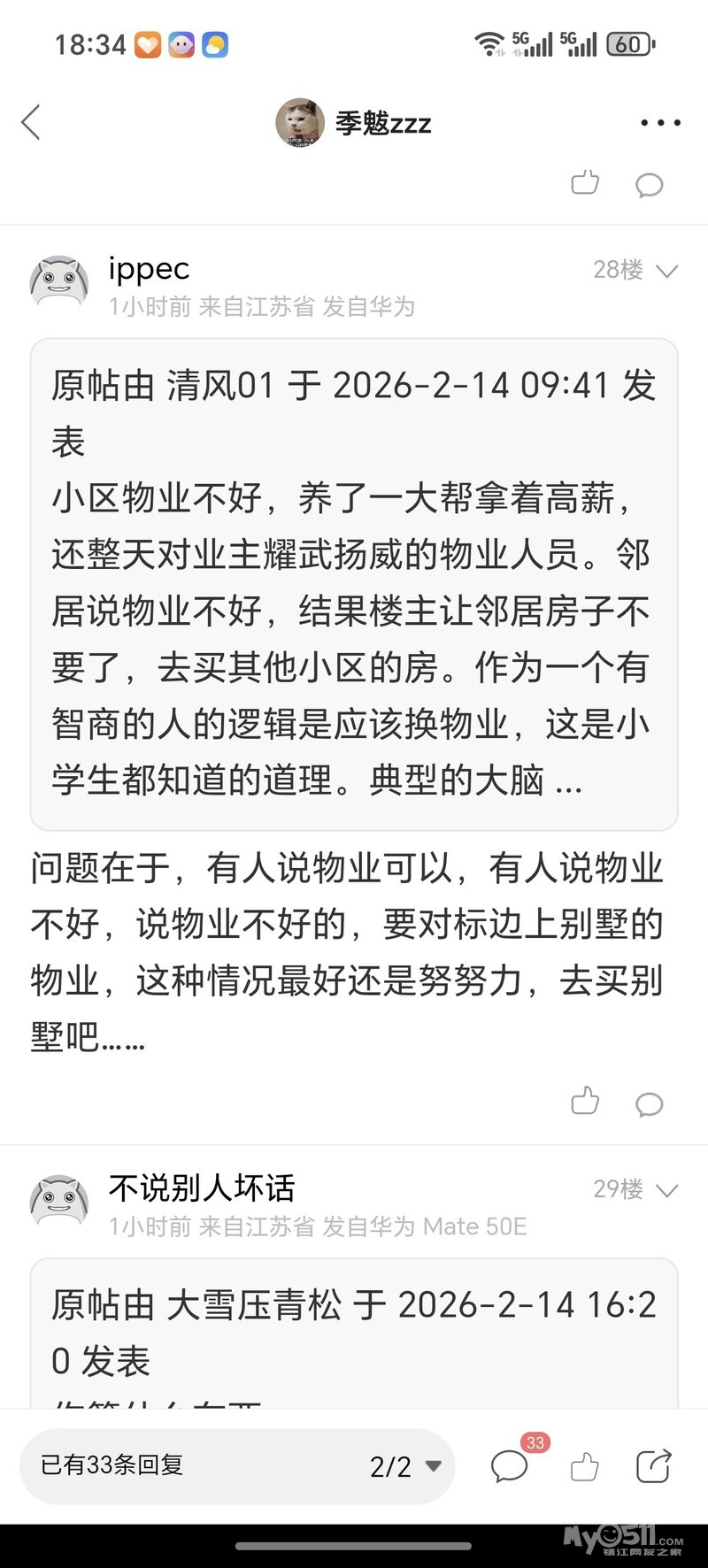Reply to ippec's comment on floor 28
This screenshot has height=1568, width=708.
[649, 1103]
